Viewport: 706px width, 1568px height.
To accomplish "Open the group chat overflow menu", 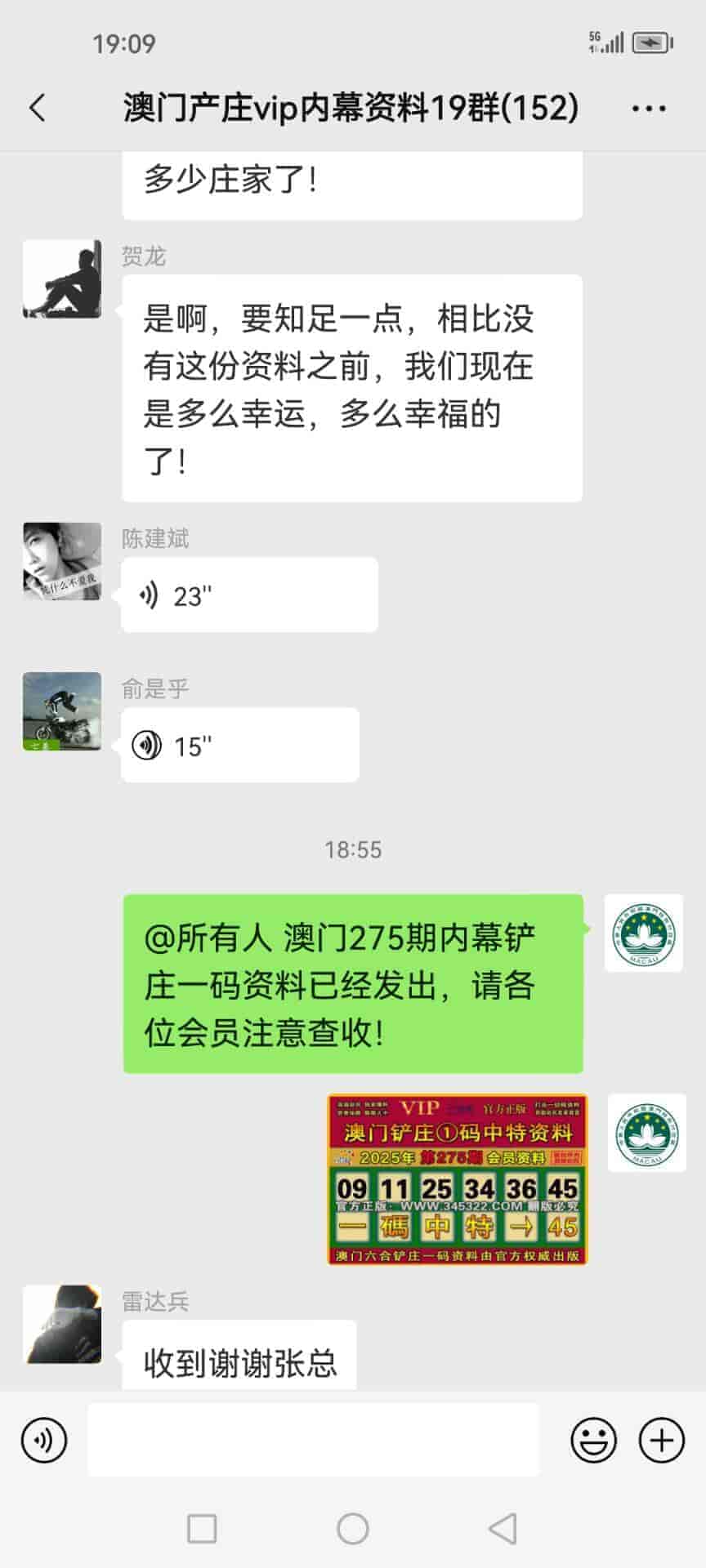I will pos(649,108).
